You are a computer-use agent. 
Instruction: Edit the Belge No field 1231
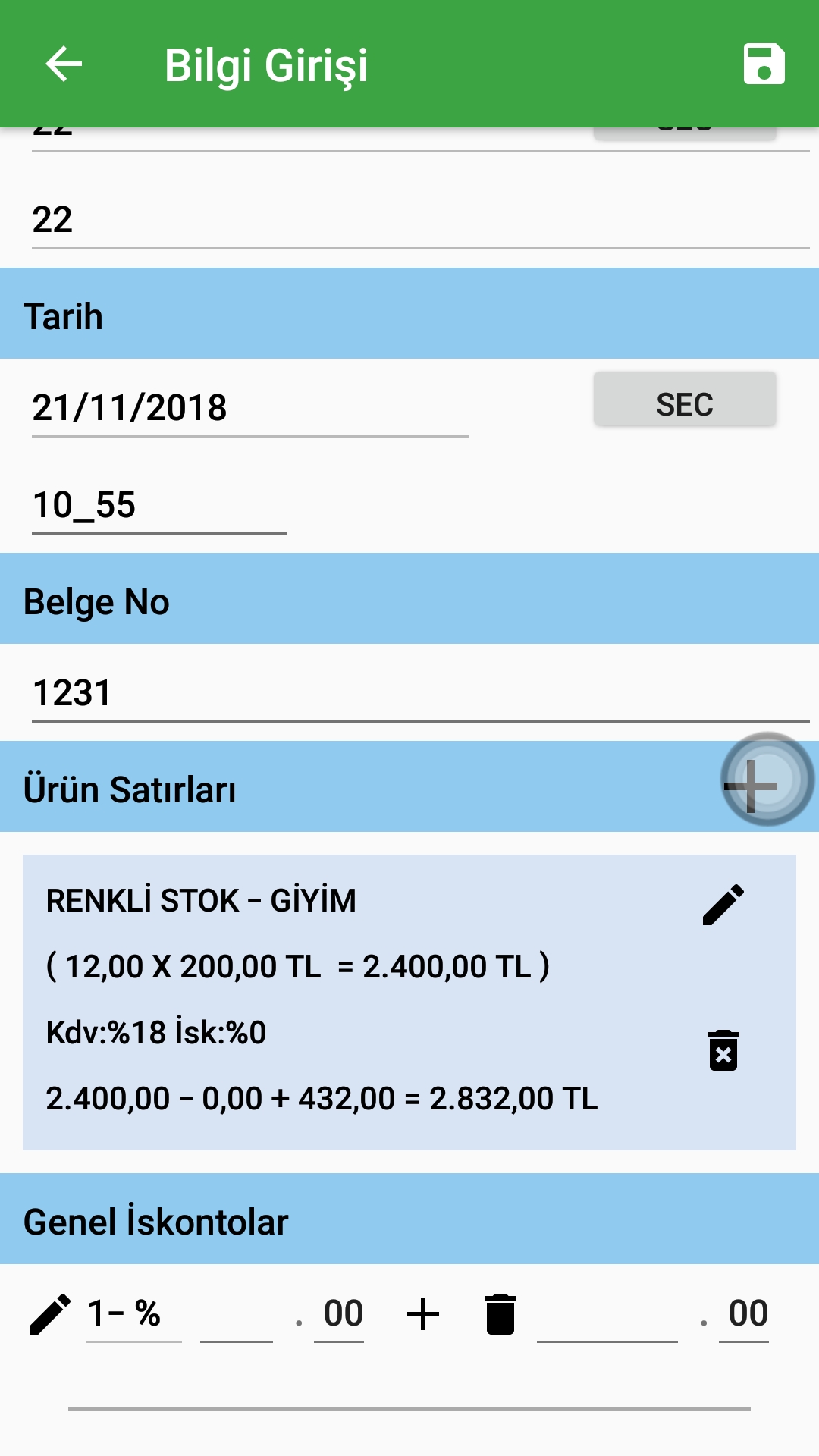click(x=421, y=692)
